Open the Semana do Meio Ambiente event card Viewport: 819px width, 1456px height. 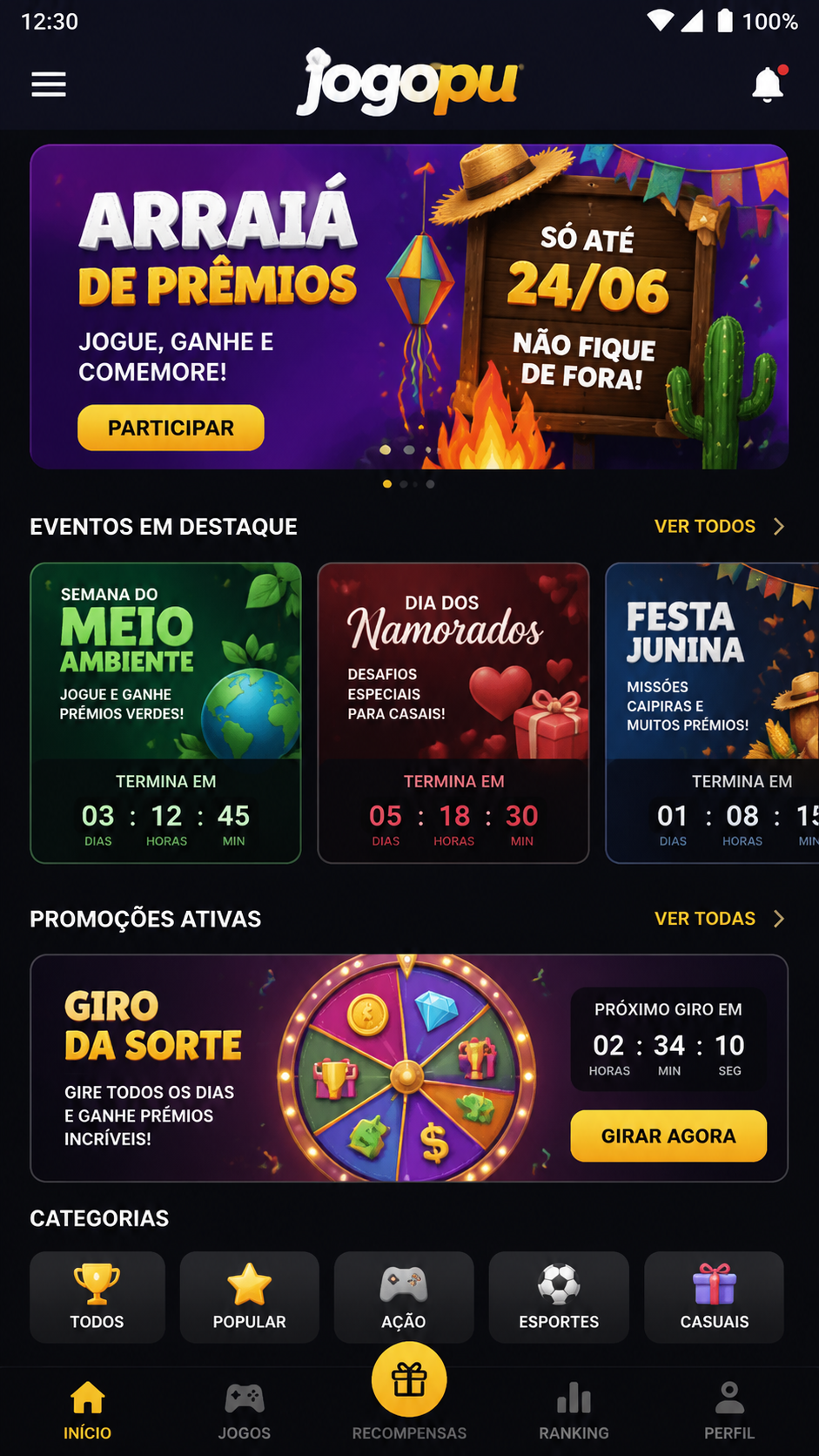165,713
